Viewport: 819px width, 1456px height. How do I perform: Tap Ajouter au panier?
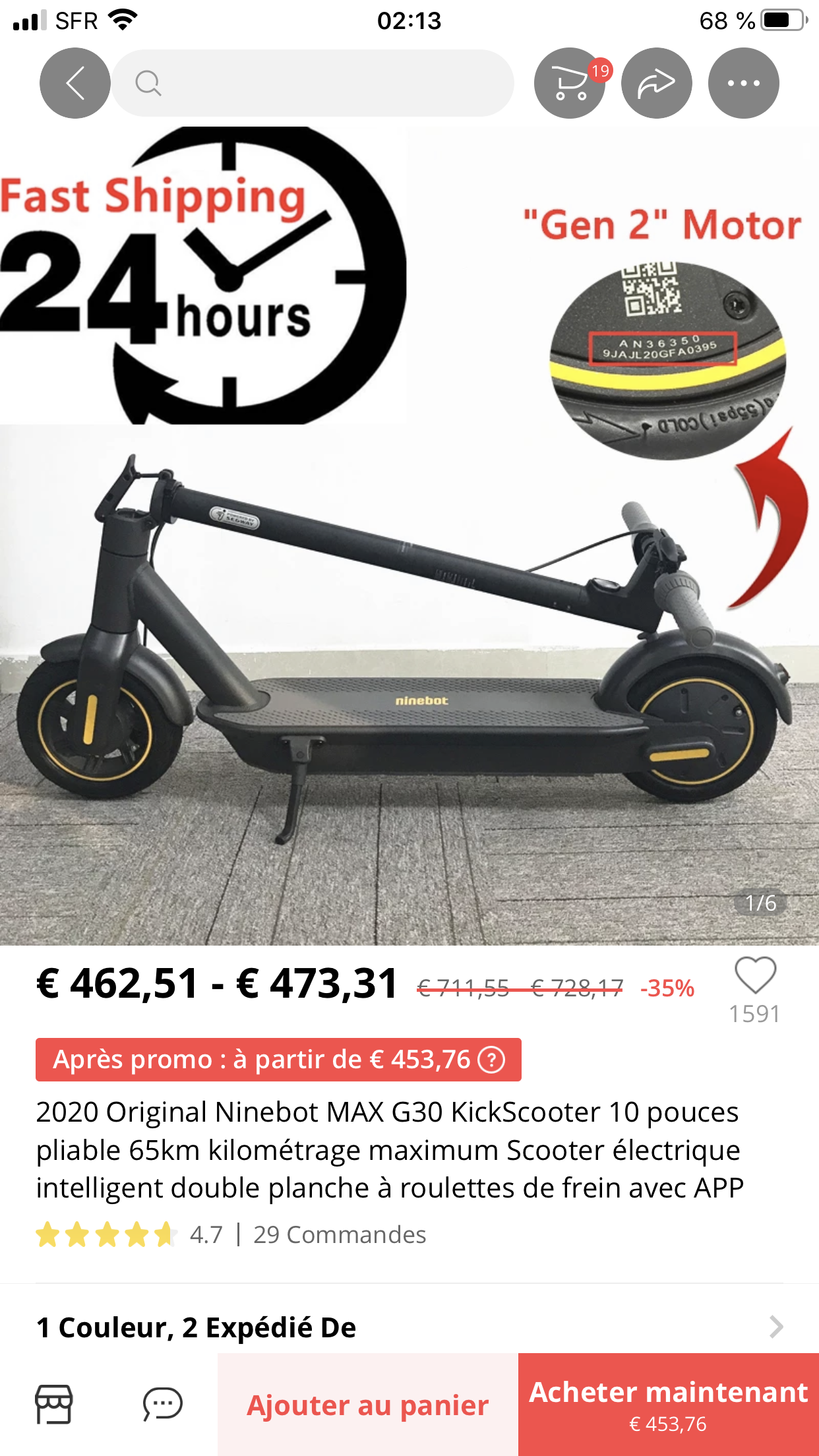coord(368,1405)
